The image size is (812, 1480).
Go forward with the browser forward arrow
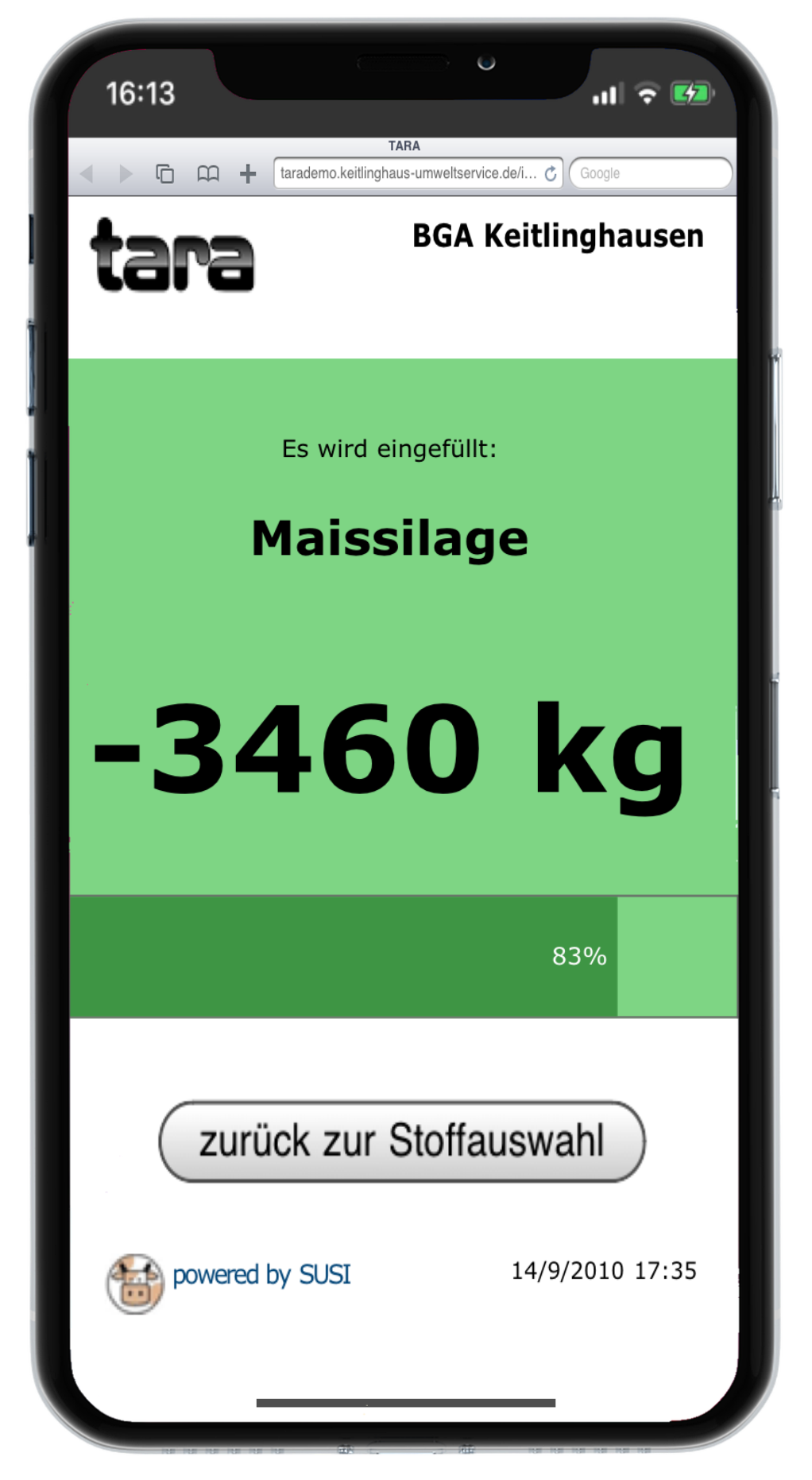pyautogui.click(x=126, y=173)
